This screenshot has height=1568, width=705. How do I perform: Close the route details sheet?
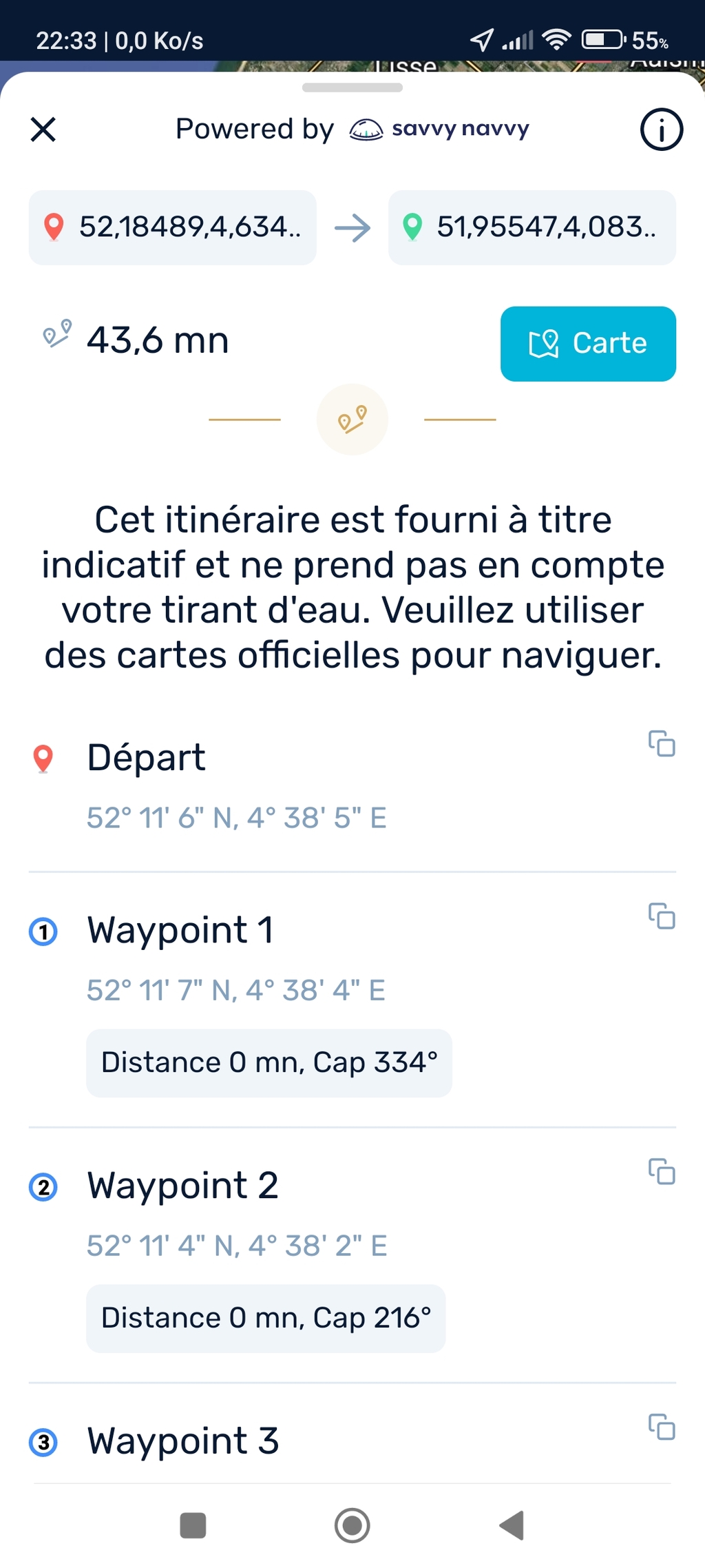(43, 130)
